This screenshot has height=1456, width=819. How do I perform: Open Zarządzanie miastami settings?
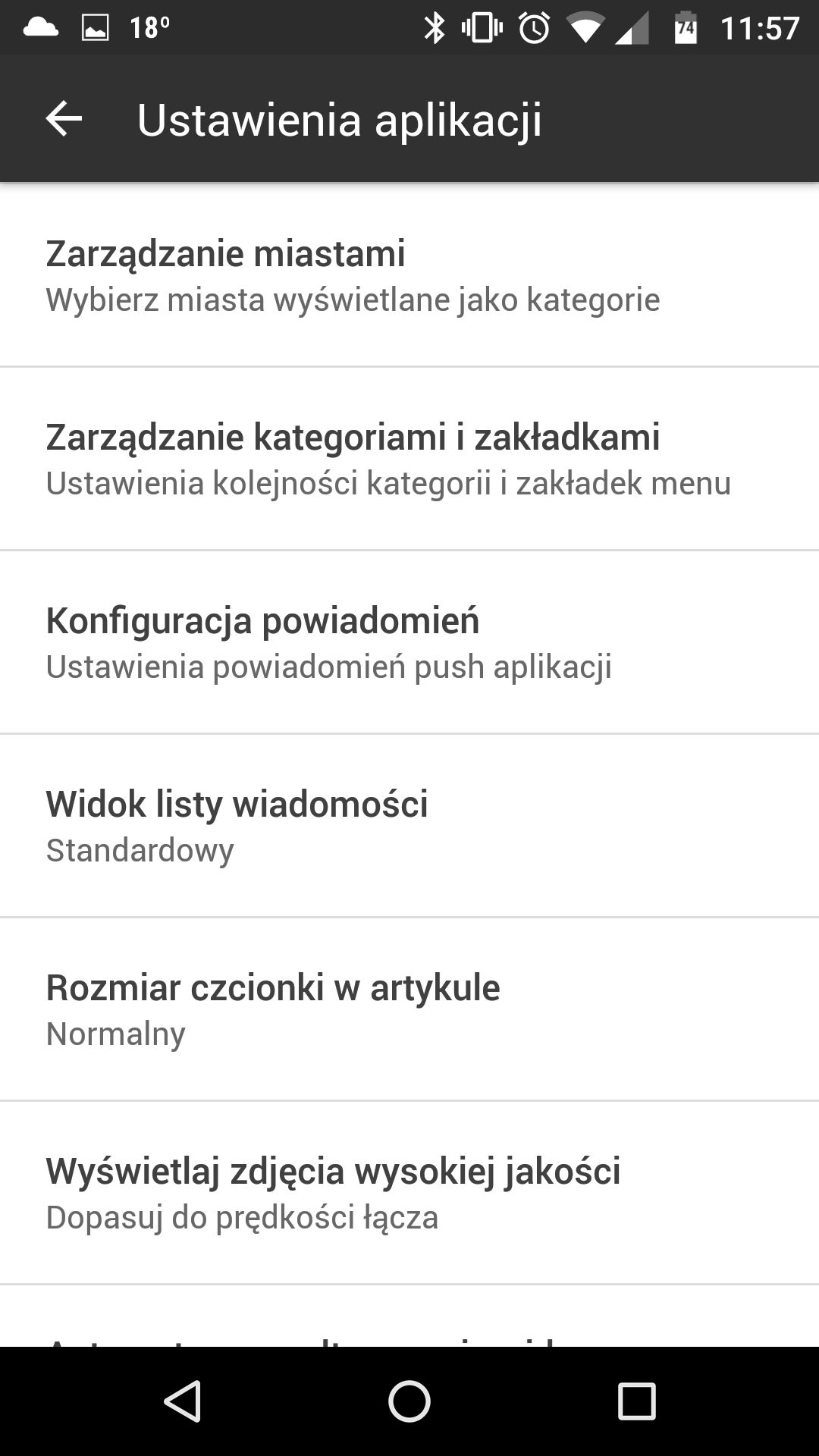409,275
